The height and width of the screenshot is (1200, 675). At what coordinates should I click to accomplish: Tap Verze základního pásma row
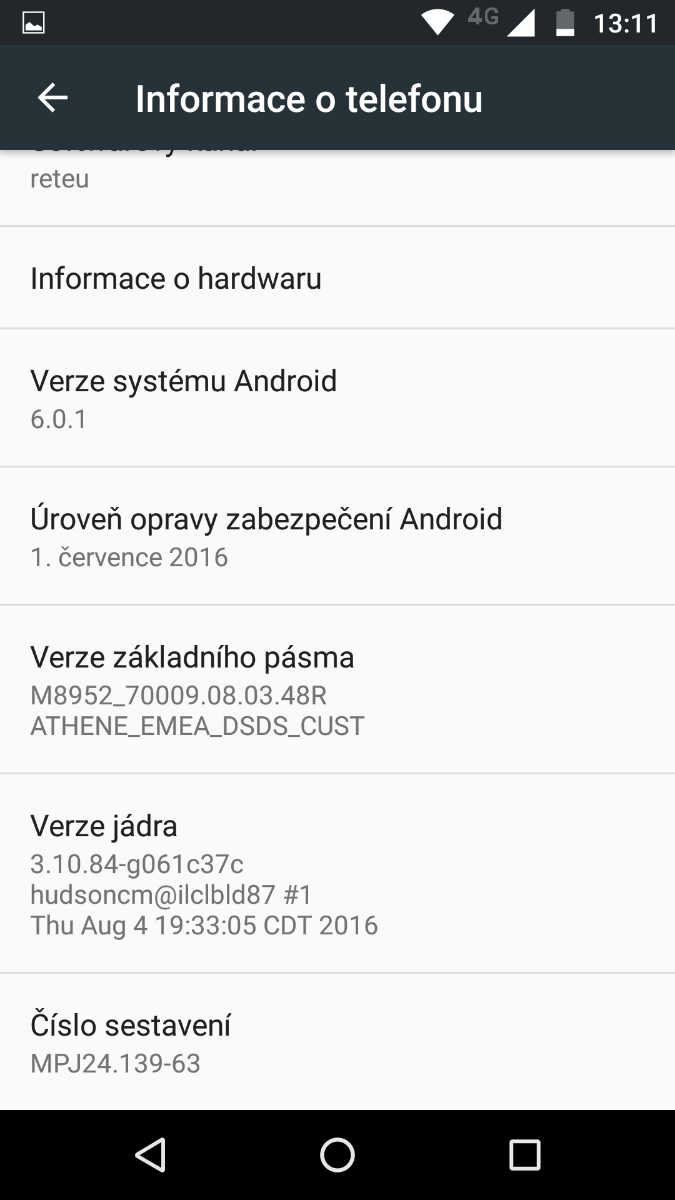pyautogui.click(x=337, y=689)
